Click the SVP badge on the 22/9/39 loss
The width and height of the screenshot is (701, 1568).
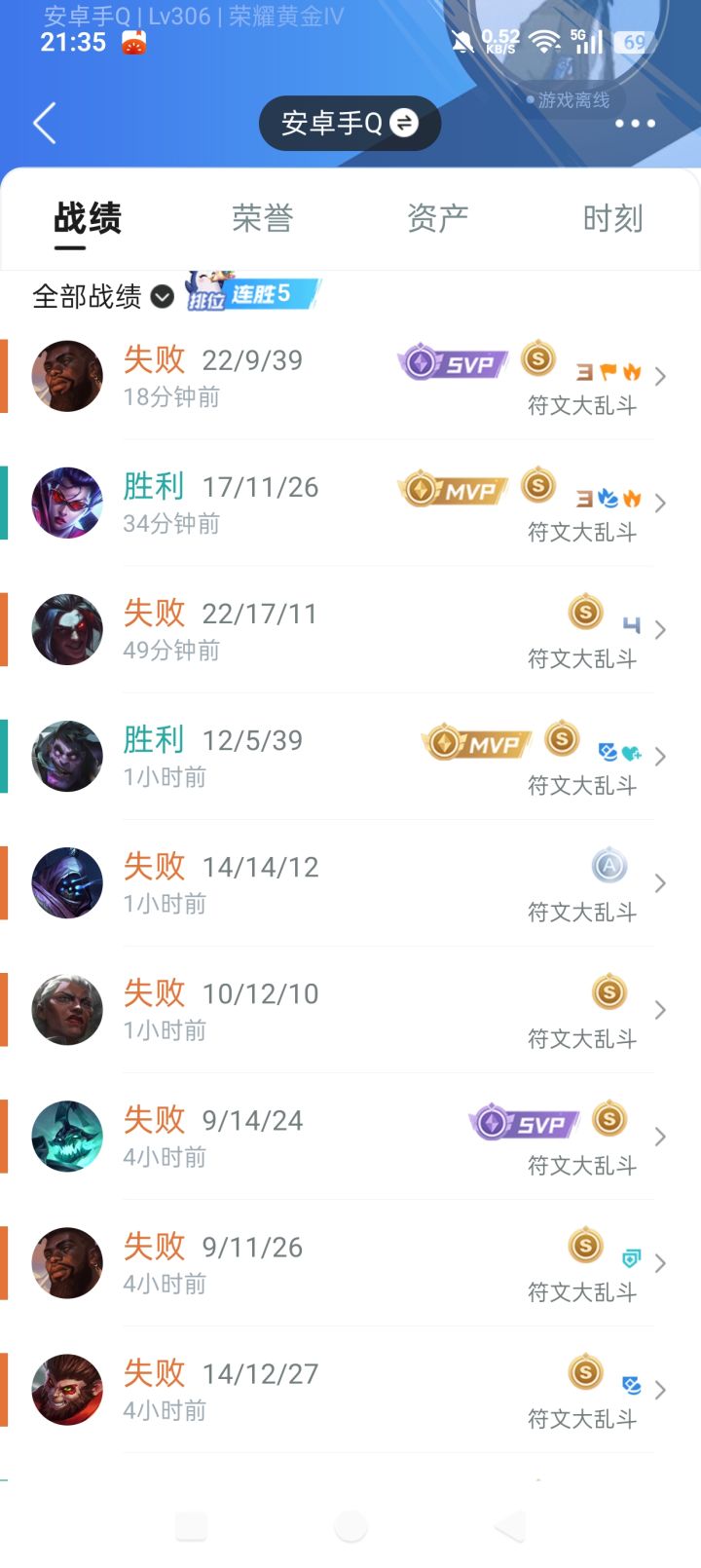[x=451, y=361]
